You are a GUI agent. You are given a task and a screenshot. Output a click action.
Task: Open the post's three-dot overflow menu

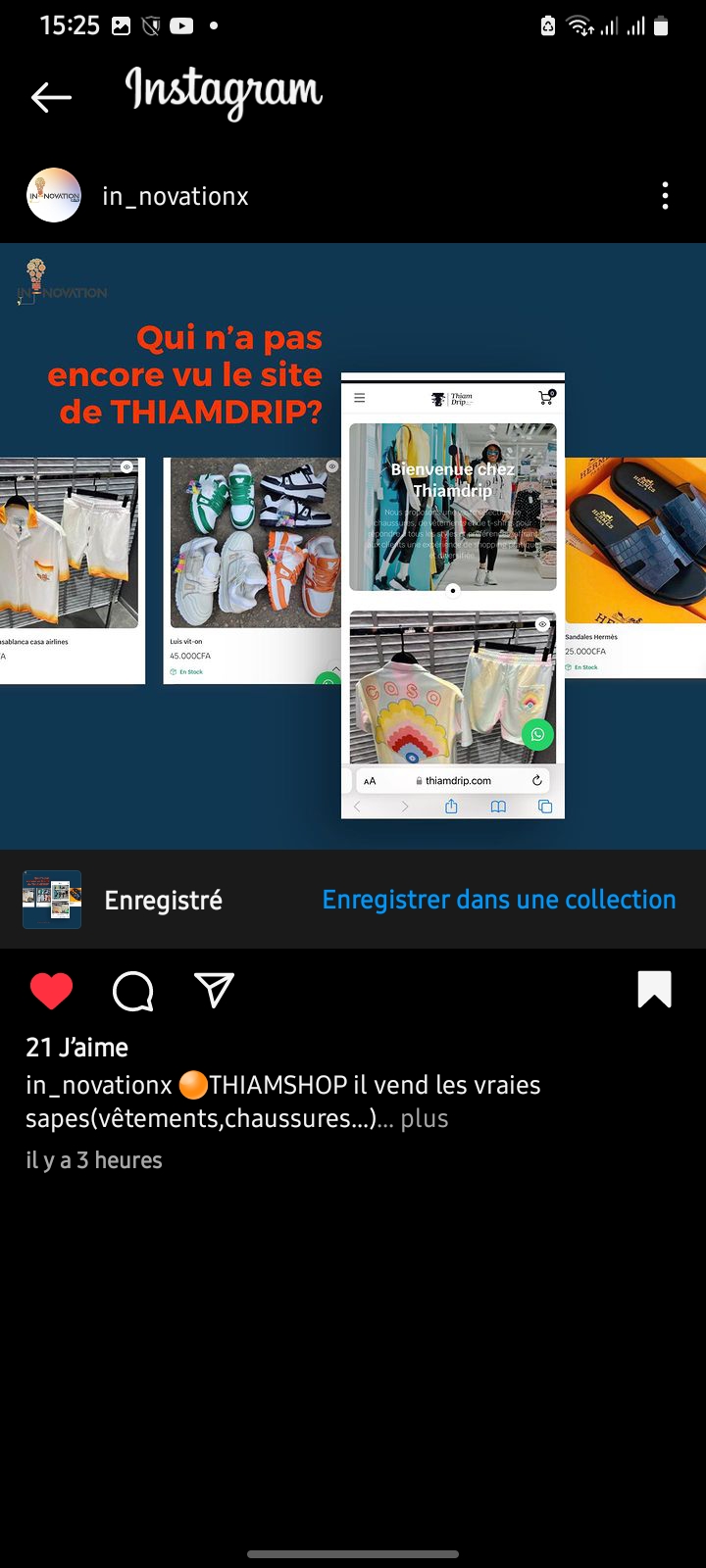click(x=665, y=196)
